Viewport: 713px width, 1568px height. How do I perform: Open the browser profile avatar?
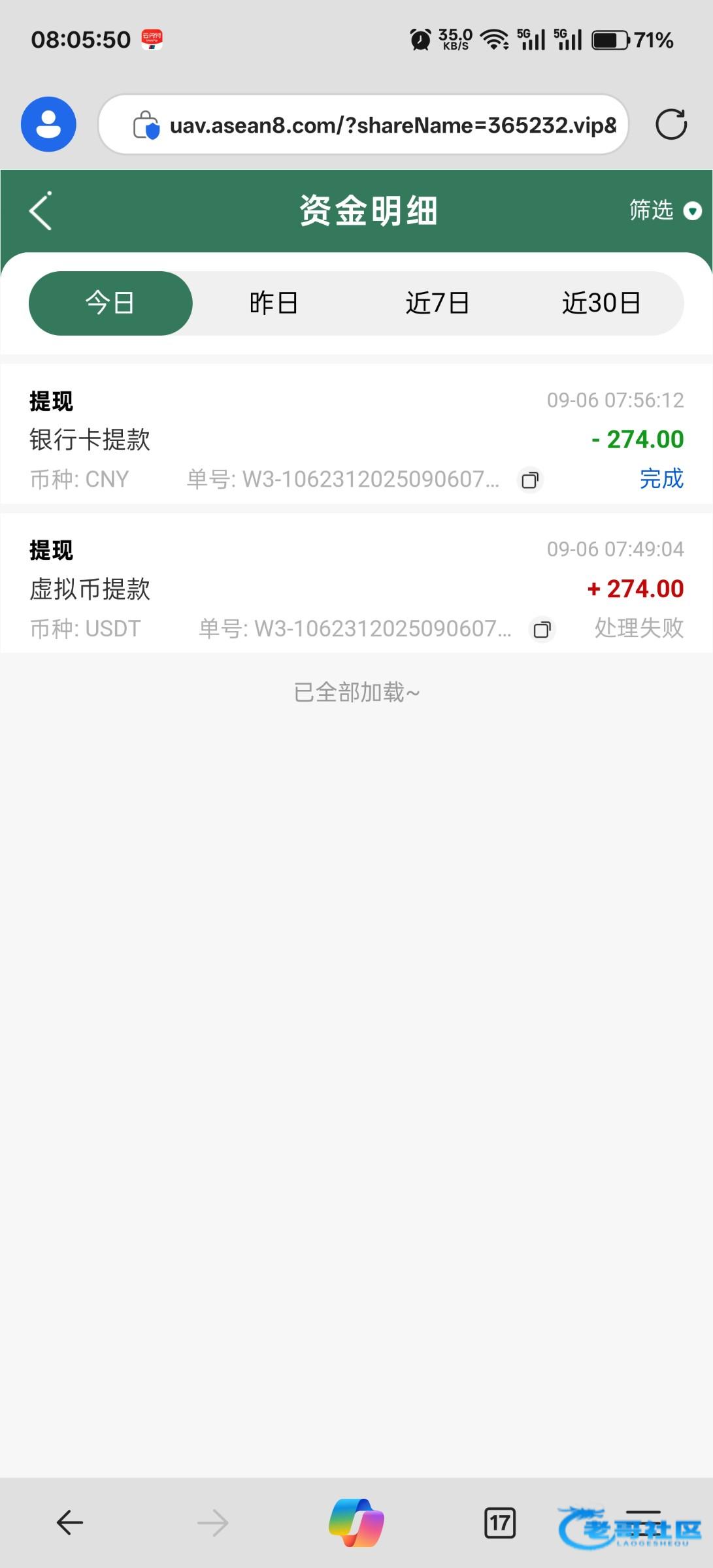[48, 124]
